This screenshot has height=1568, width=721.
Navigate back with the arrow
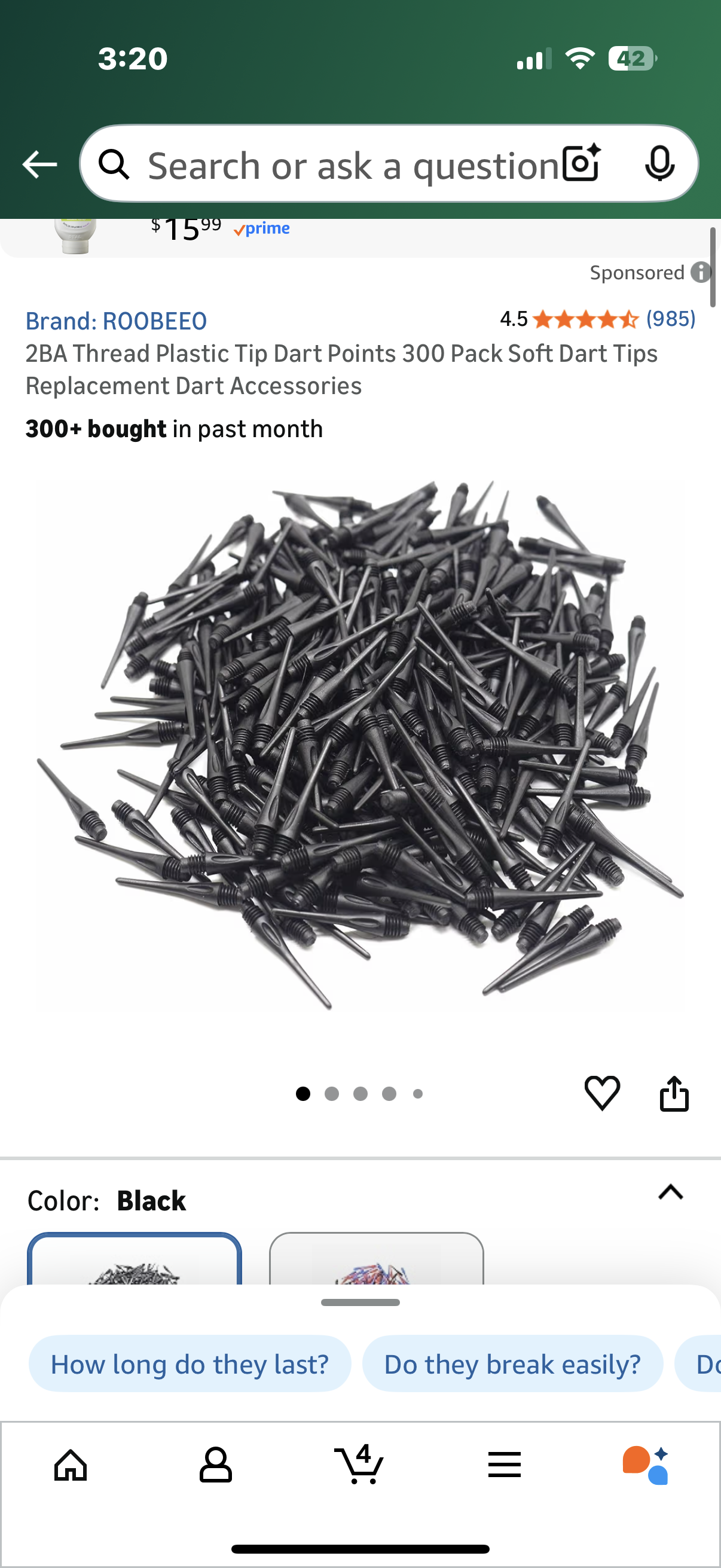coord(39,163)
